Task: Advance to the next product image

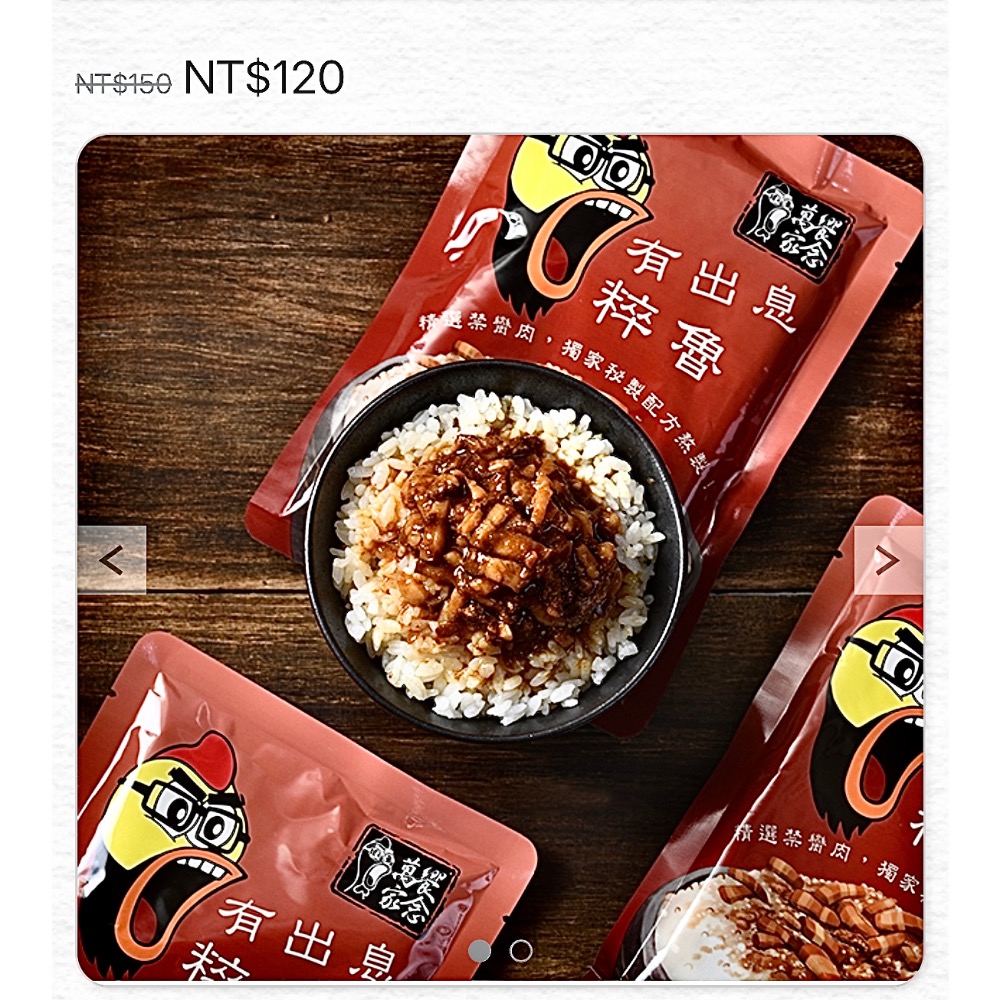Action: click(888, 560)
